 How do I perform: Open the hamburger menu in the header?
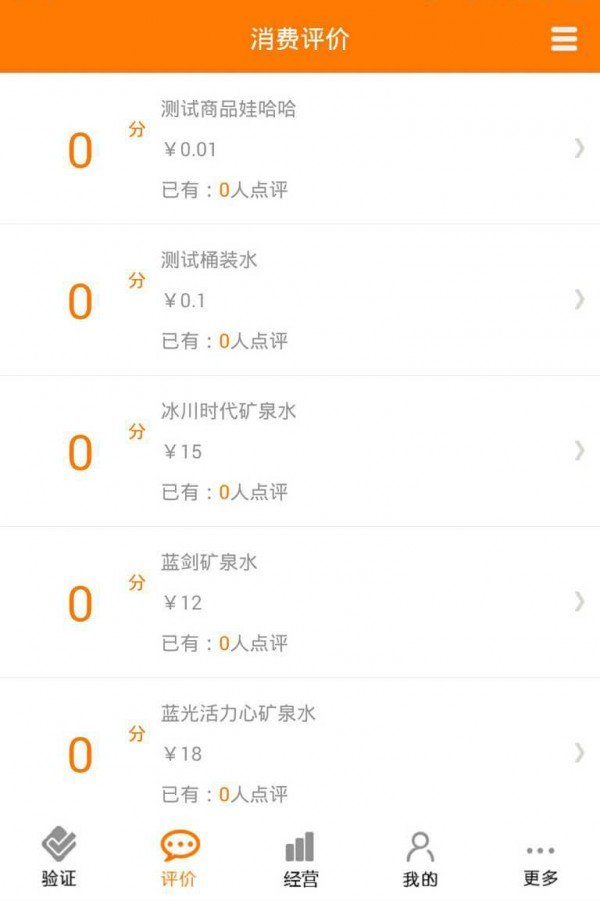pos(564,39)
